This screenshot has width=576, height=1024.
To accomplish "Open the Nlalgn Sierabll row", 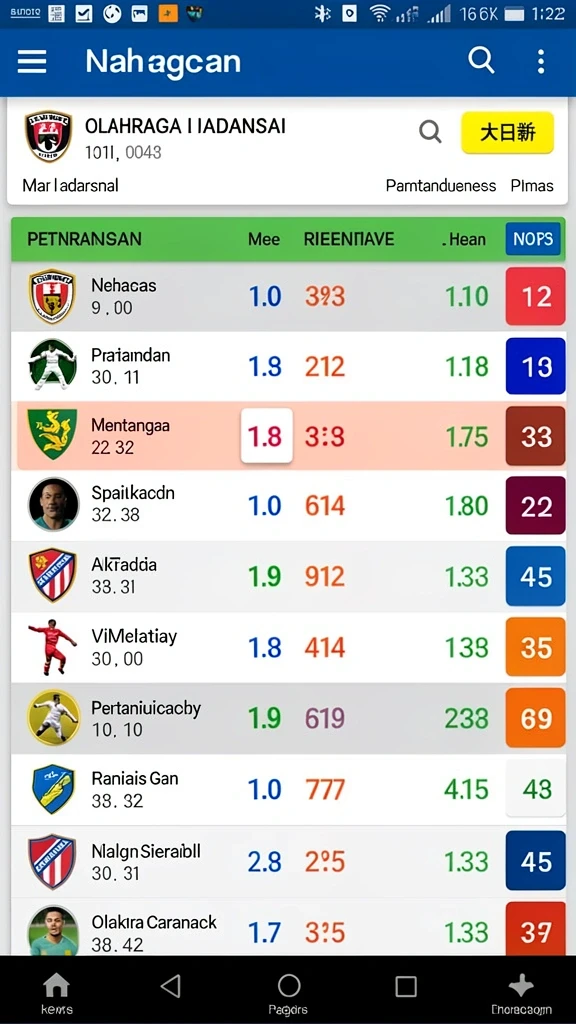I will tap(288, 861).
